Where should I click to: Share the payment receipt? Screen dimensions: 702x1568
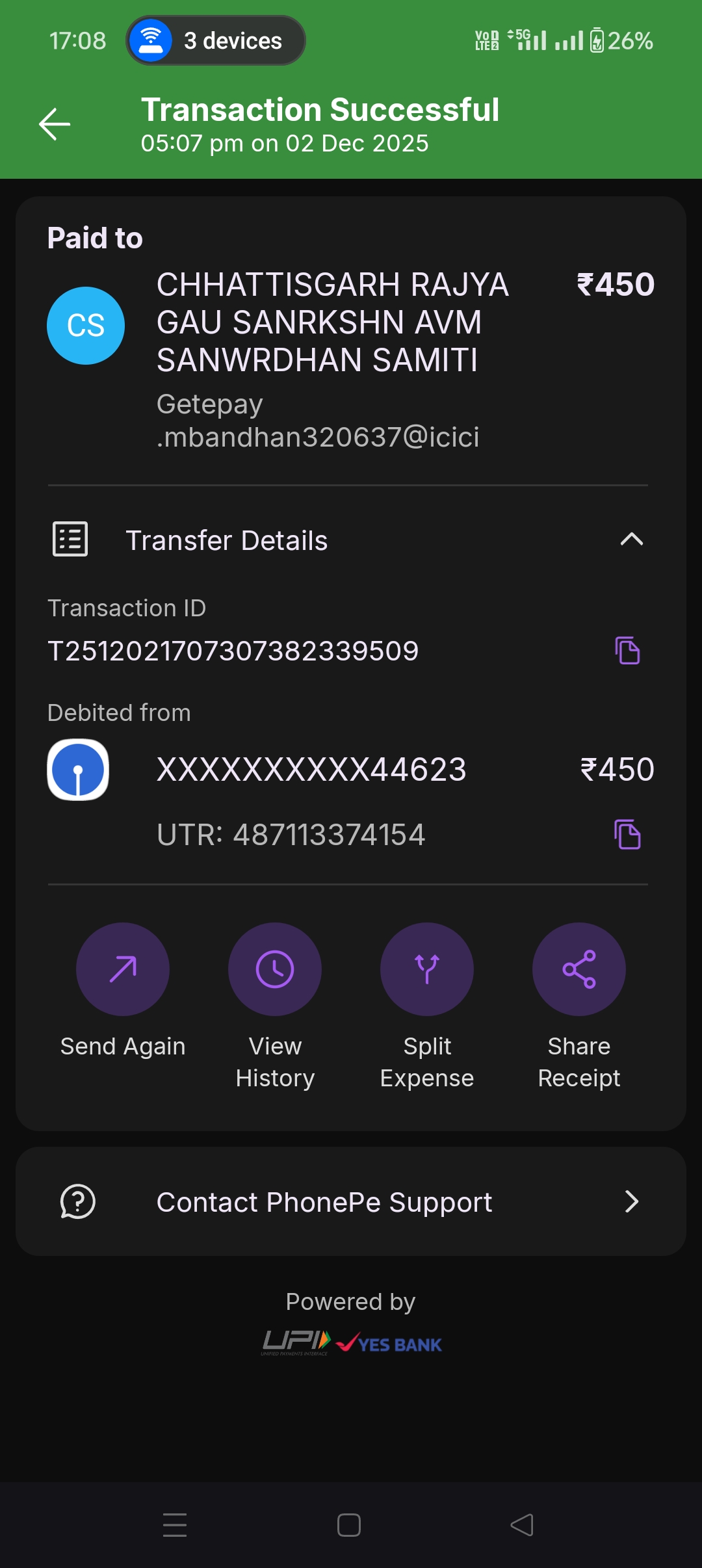tap(579, 969)
